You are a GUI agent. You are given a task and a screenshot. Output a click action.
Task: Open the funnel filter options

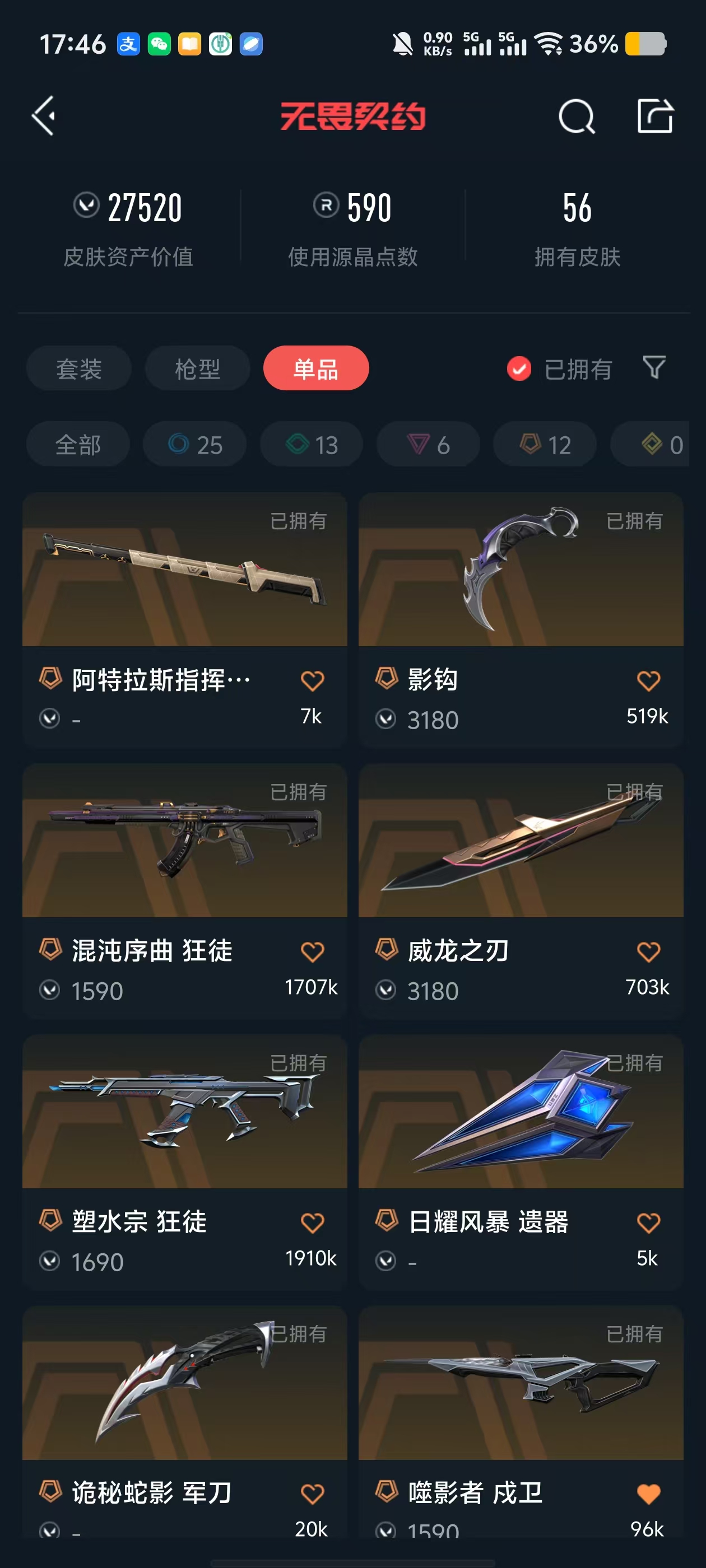pyautogui.click(x=654, y=368)
